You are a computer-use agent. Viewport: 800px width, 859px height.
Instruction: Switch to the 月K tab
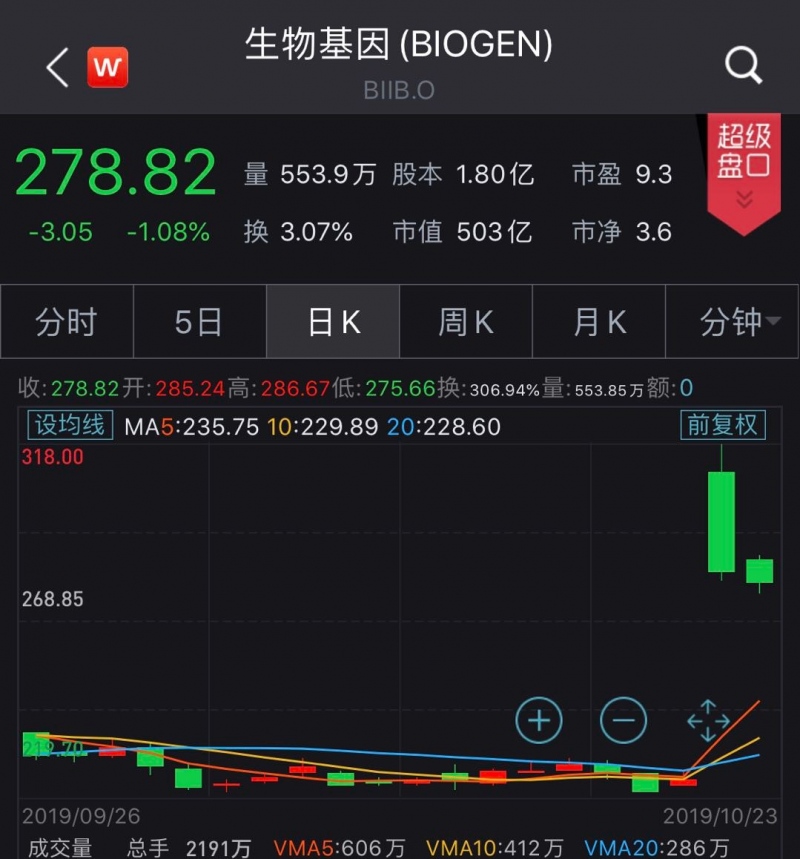599,322
